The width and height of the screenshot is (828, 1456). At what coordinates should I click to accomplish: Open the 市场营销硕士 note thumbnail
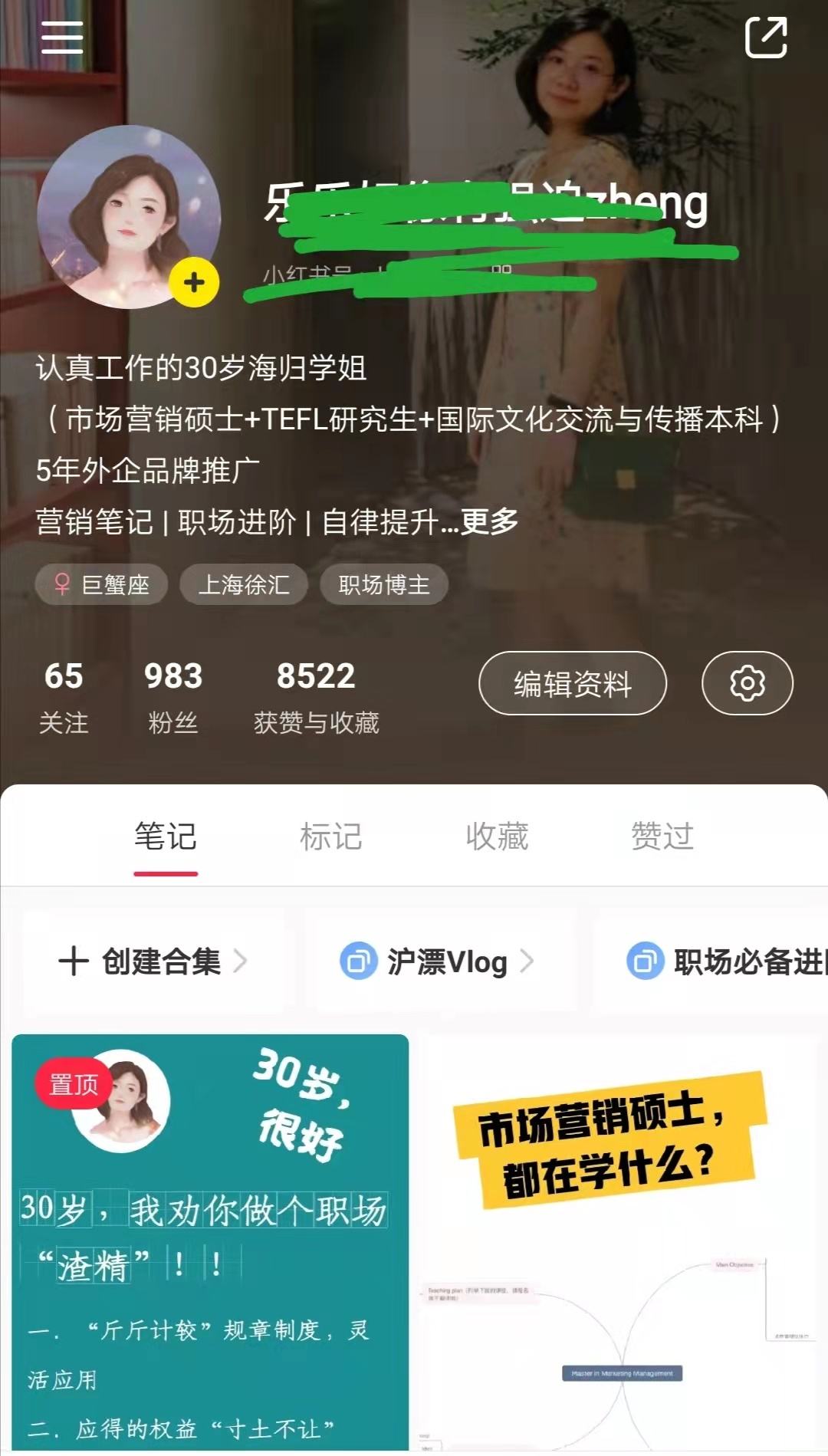tap(621, 1242)
